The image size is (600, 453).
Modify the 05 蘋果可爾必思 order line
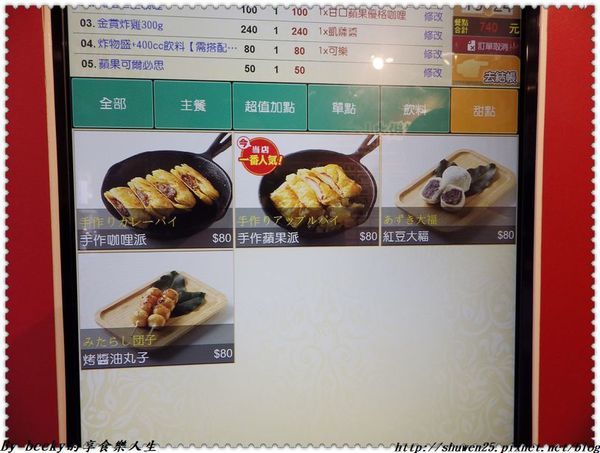pos(432,73)
